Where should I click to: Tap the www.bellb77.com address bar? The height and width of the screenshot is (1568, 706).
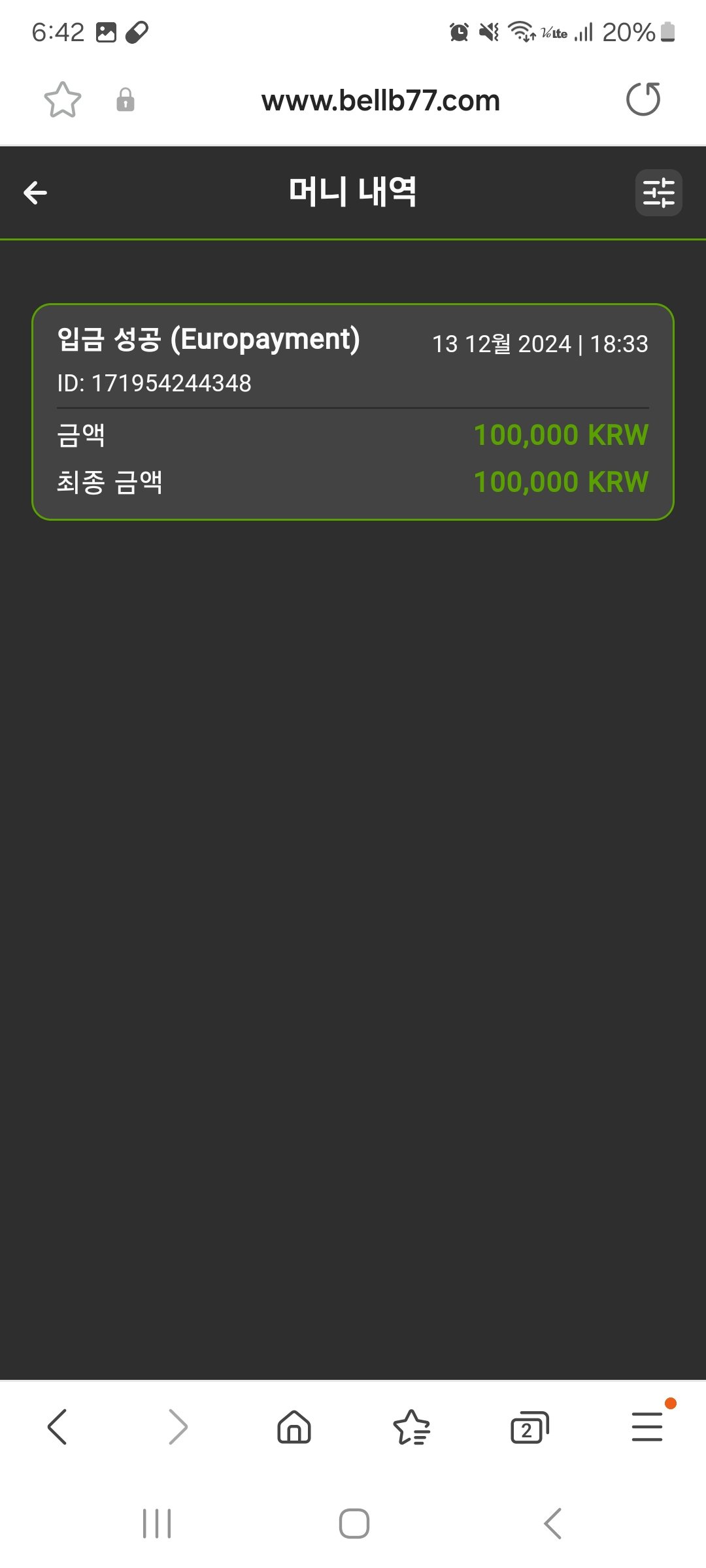(380, 101)
